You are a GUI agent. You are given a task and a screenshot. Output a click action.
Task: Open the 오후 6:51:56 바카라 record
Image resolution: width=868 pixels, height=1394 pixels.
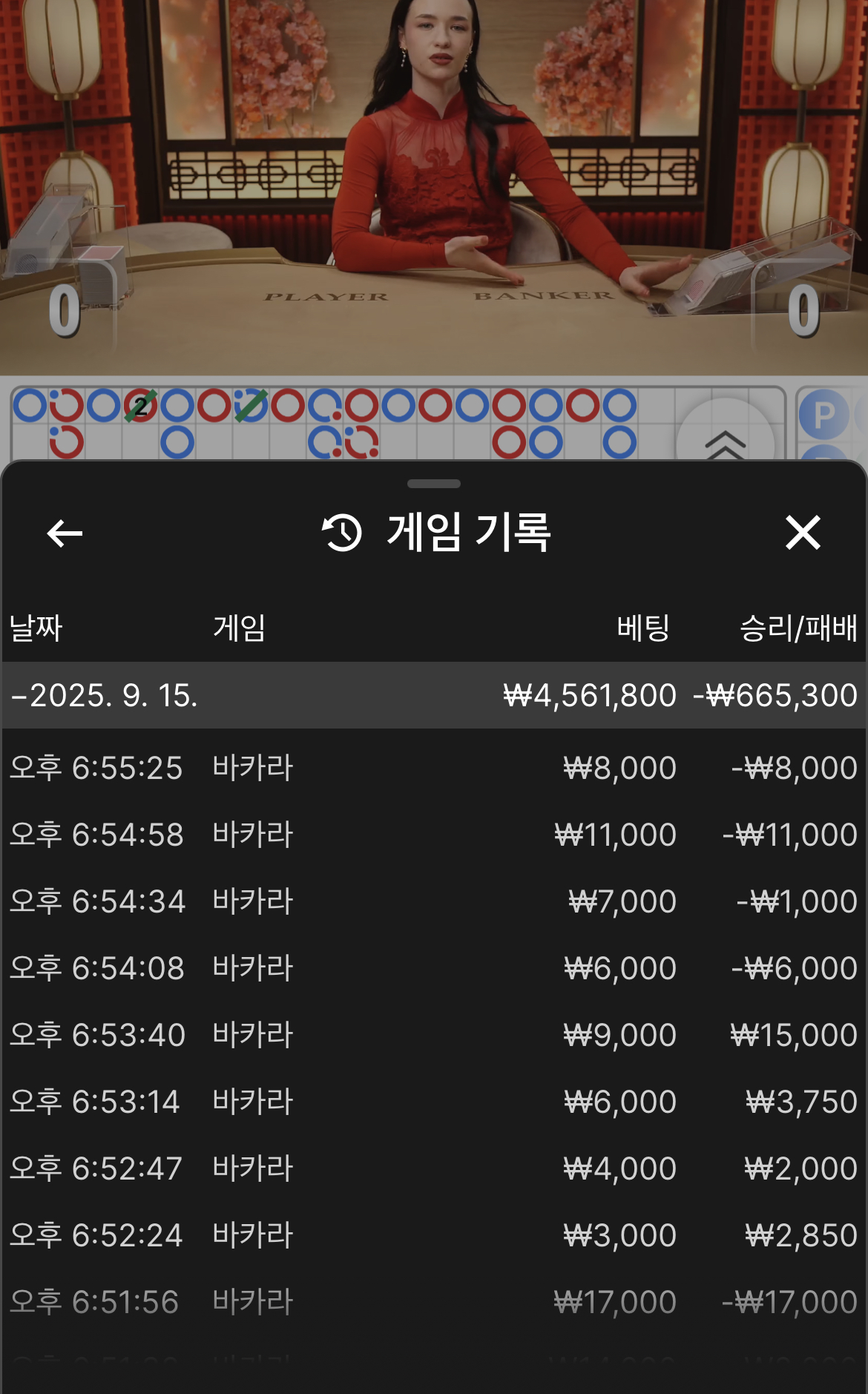[x=433, y=1302]
